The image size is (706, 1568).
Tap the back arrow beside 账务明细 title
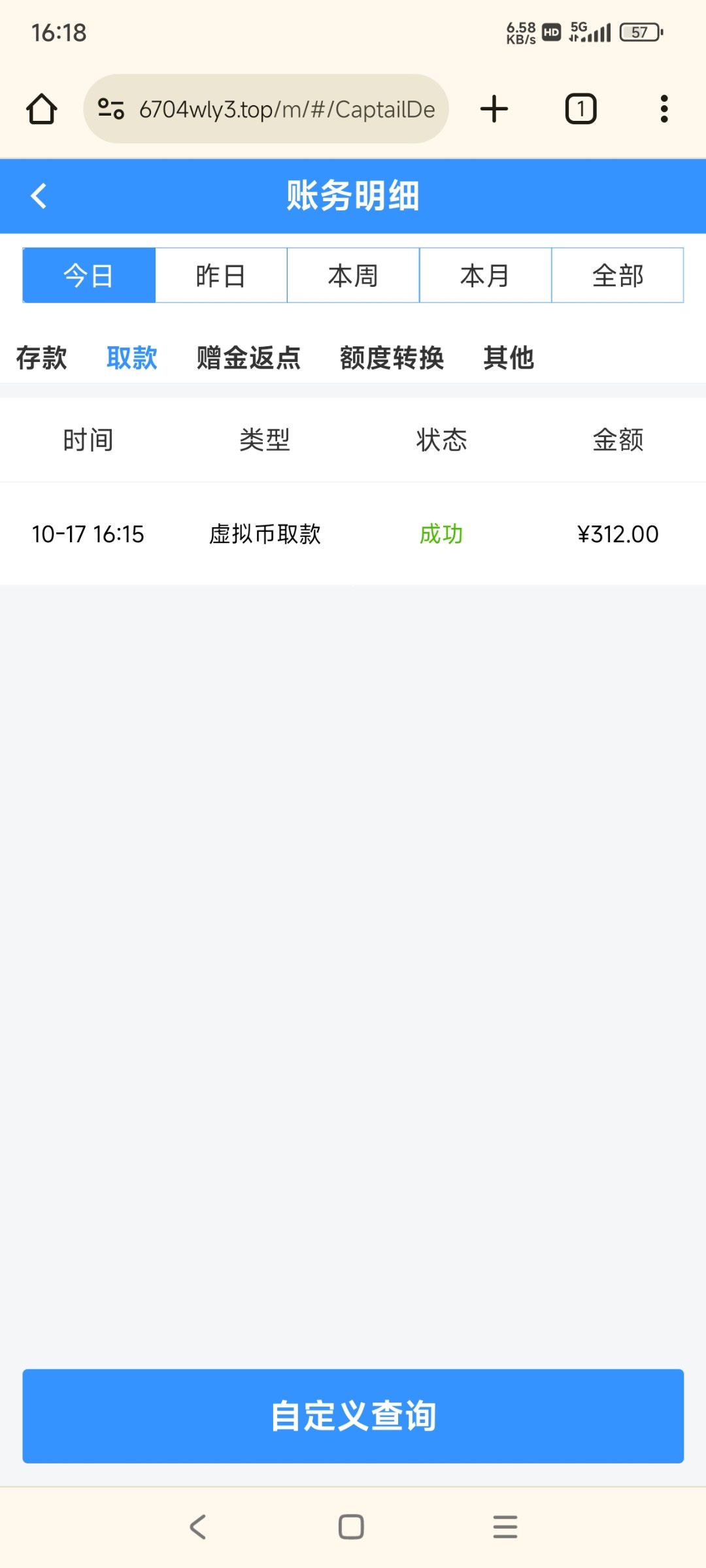click(x=38, y=195)
